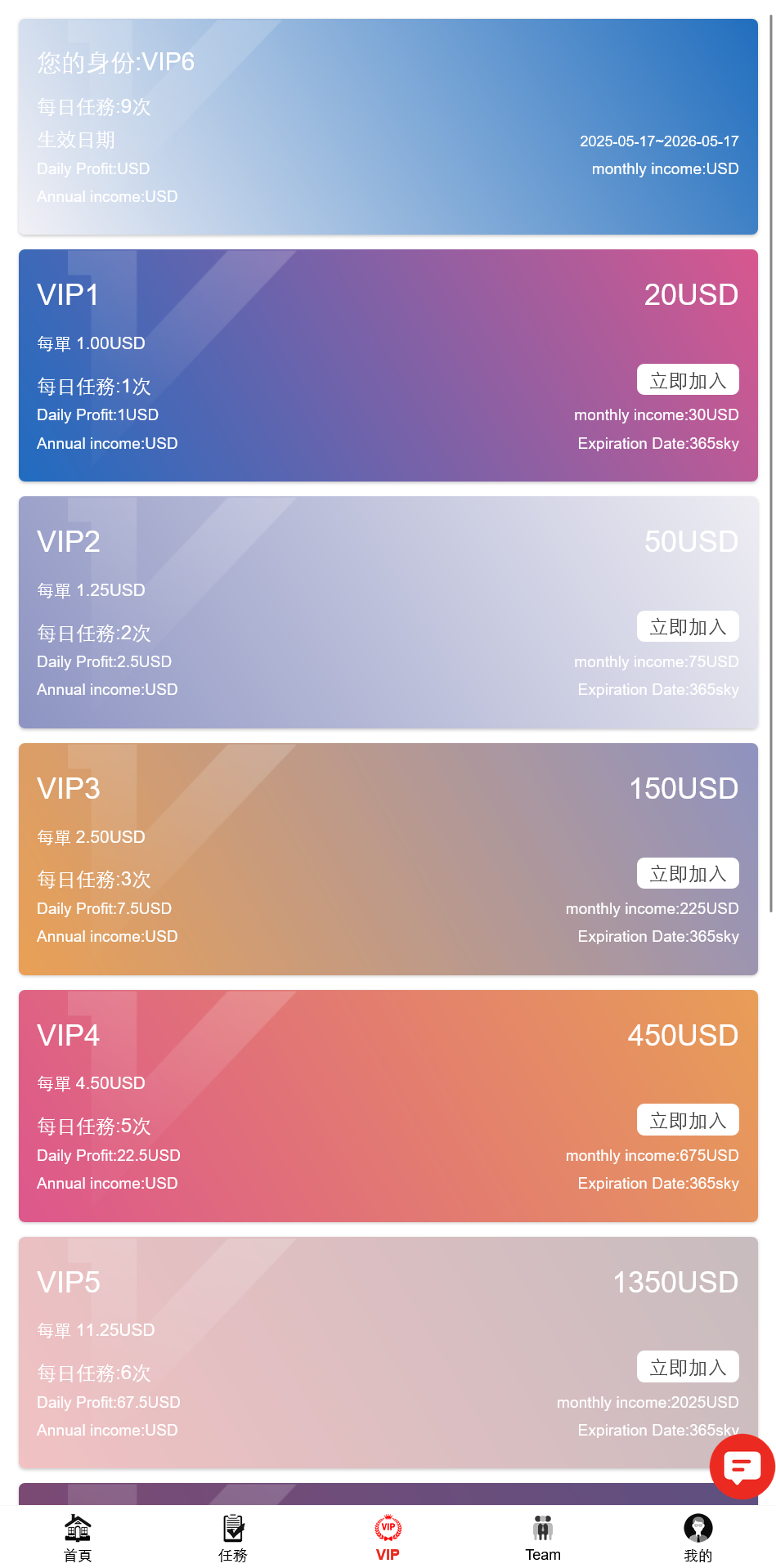Image resolution: width=776 pixels, height=1568 pixels.
Task: Select the VIP tab in bottom bar
Action: 388,1538
